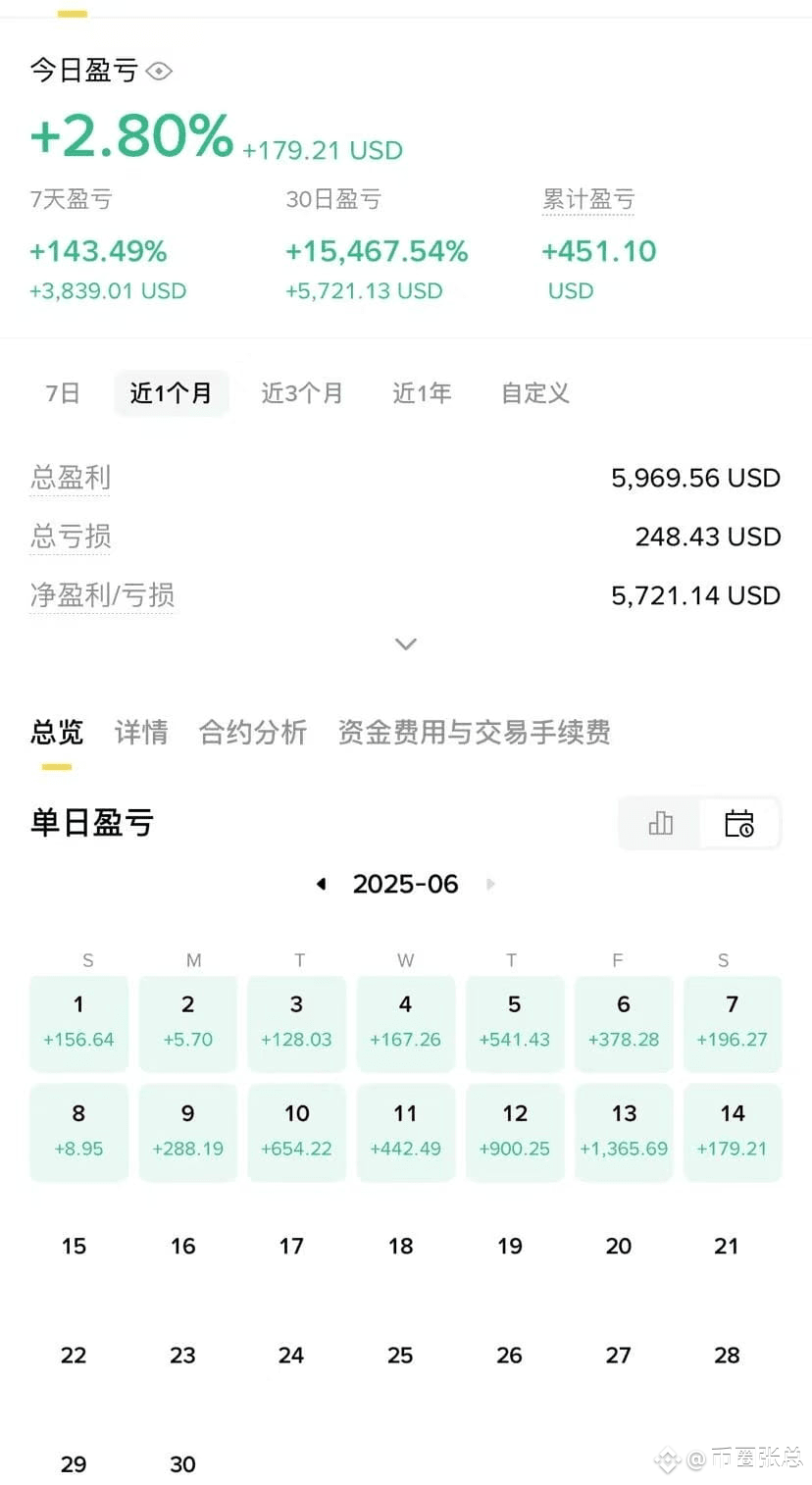The image size is (812, 1485).
Task: Show the 总盈利 definition tooltip
Action: point(71,478)
